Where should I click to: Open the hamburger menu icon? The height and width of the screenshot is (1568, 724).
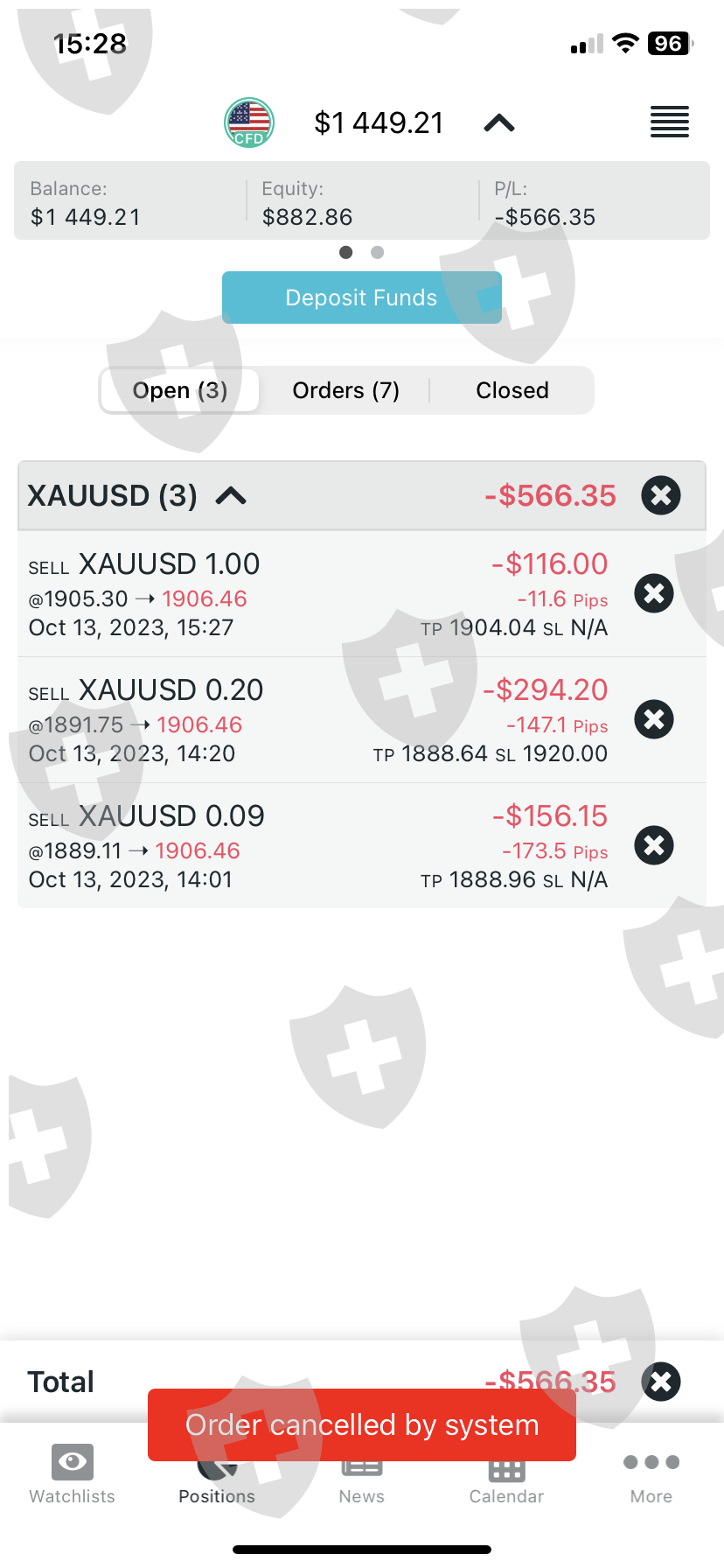pyautogui.click(x=670, y=122)
